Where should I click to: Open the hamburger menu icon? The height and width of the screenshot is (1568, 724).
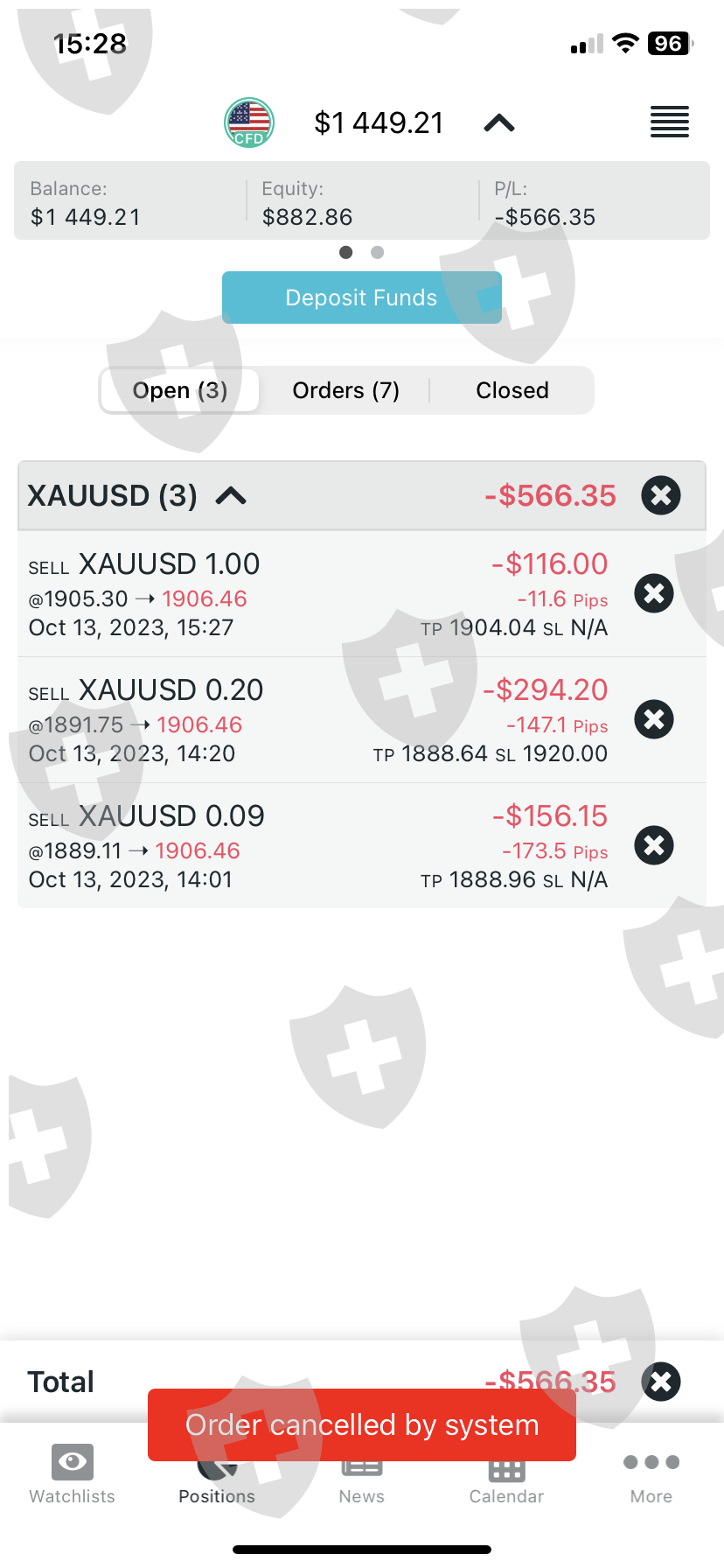pyautogui.click(x=670, y=122)
